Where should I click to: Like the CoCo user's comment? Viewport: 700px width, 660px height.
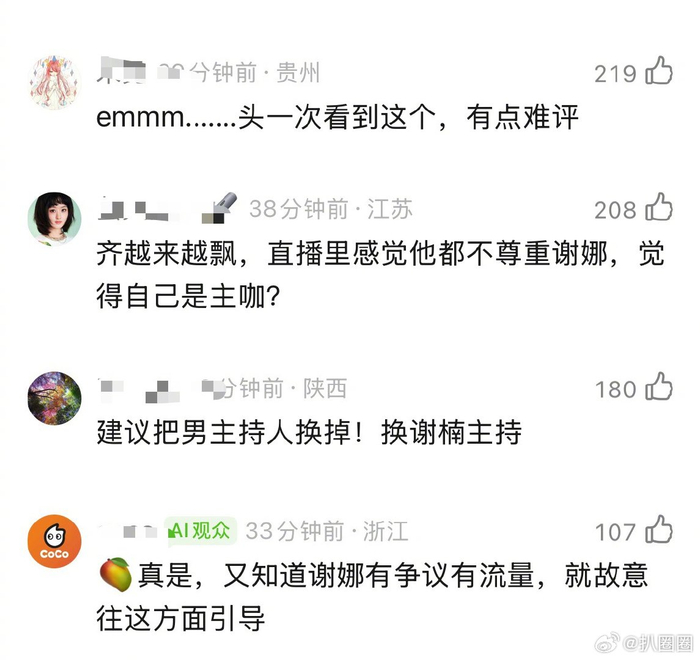click(x=658, y=530)
